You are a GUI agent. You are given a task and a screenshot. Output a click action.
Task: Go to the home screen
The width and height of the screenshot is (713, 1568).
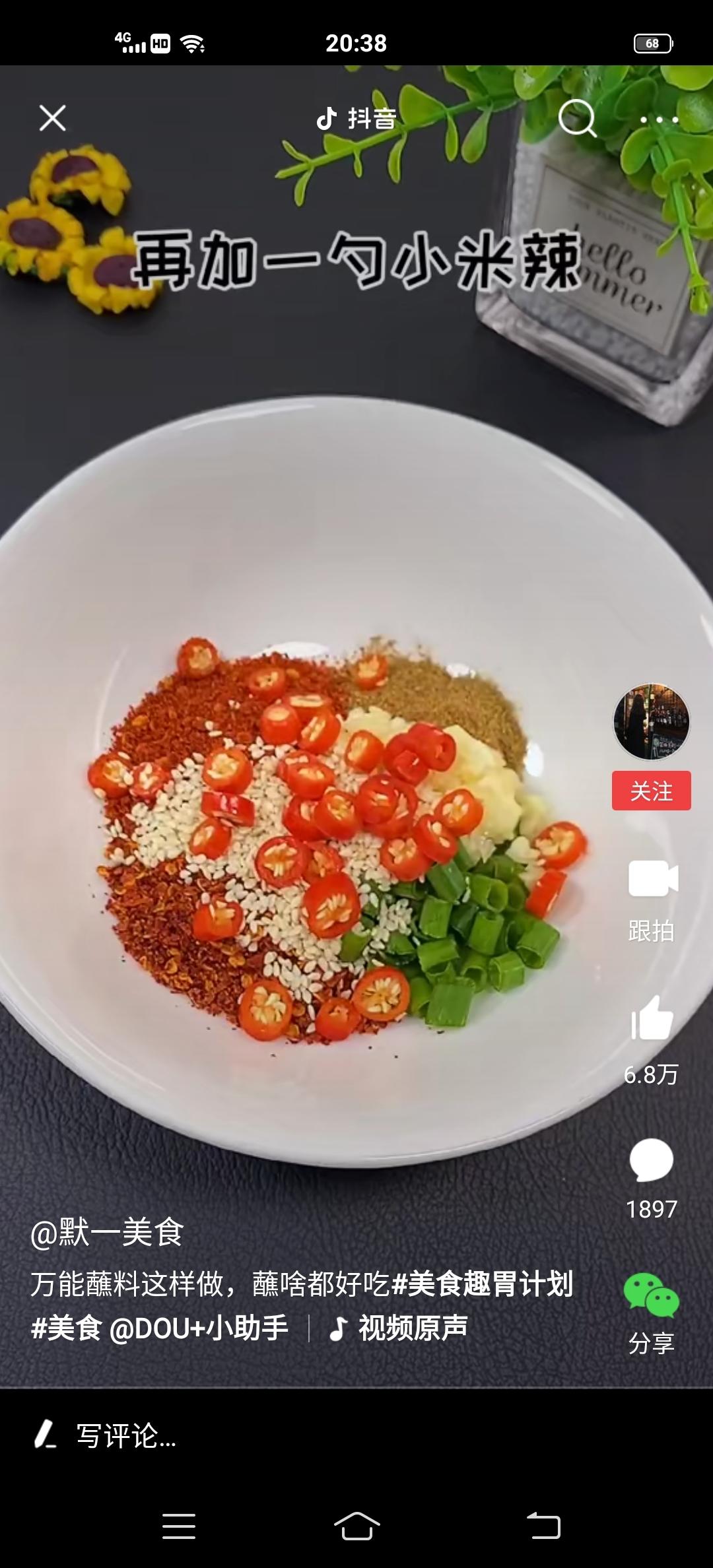(x=356, y=1526)
